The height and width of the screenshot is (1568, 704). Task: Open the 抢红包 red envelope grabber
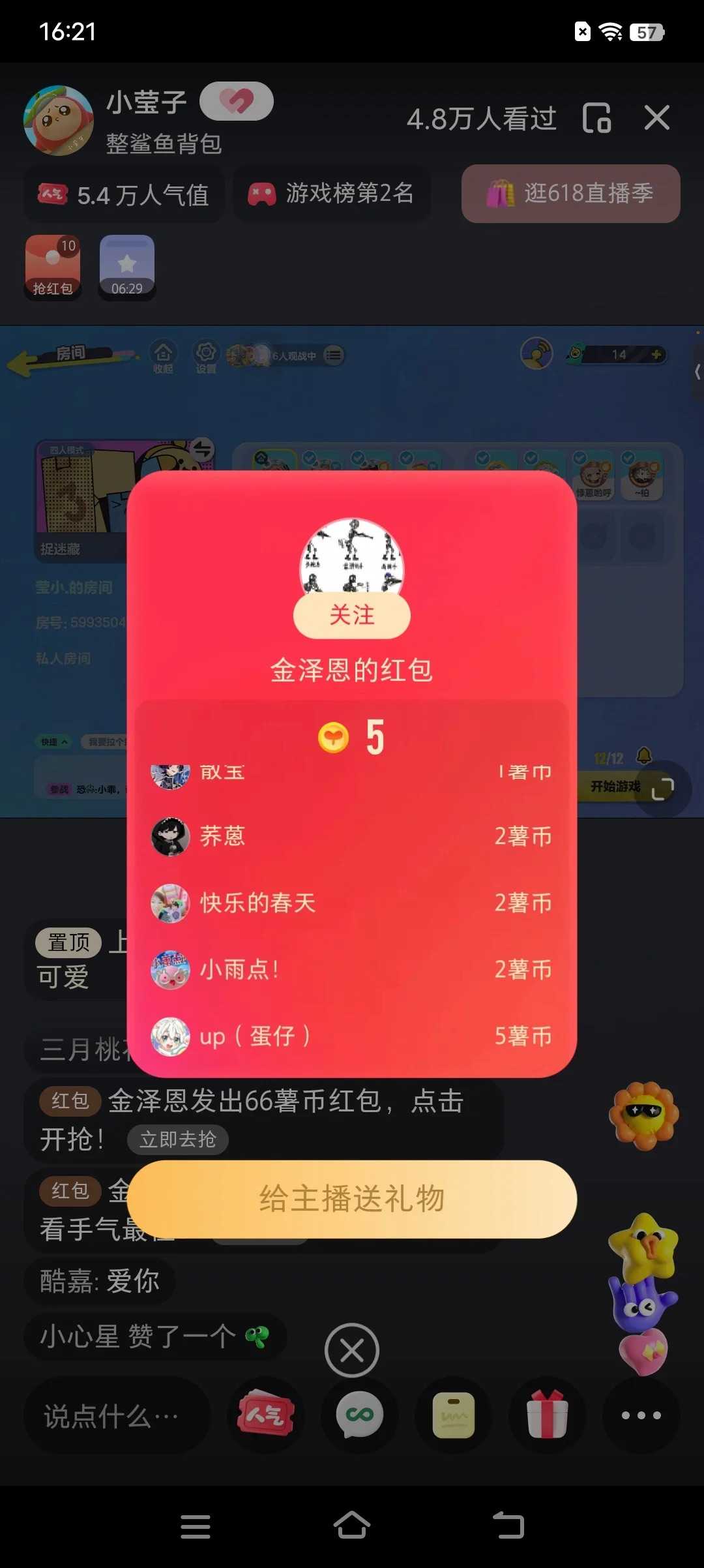pos(52,267)
